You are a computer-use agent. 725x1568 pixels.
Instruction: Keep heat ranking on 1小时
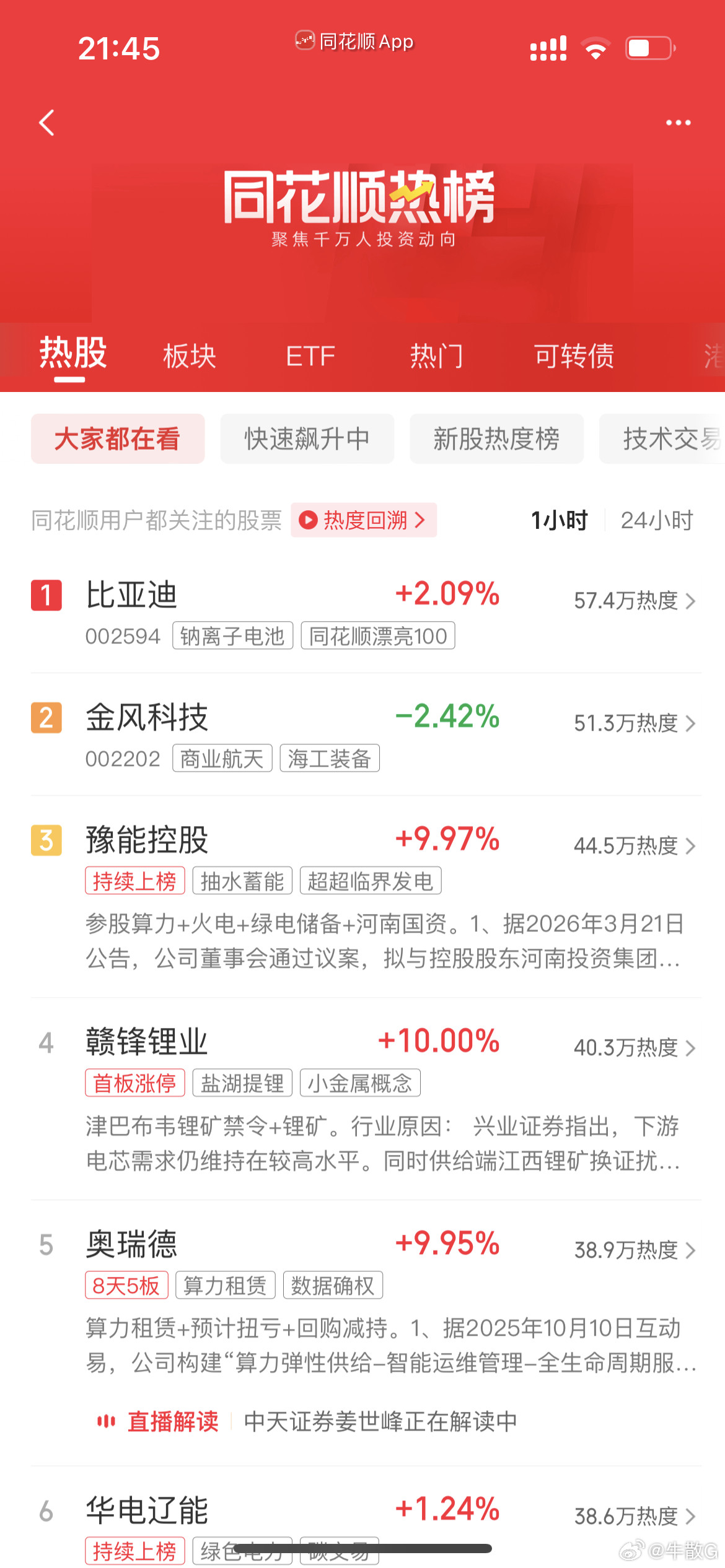click(x=558, y=521)
